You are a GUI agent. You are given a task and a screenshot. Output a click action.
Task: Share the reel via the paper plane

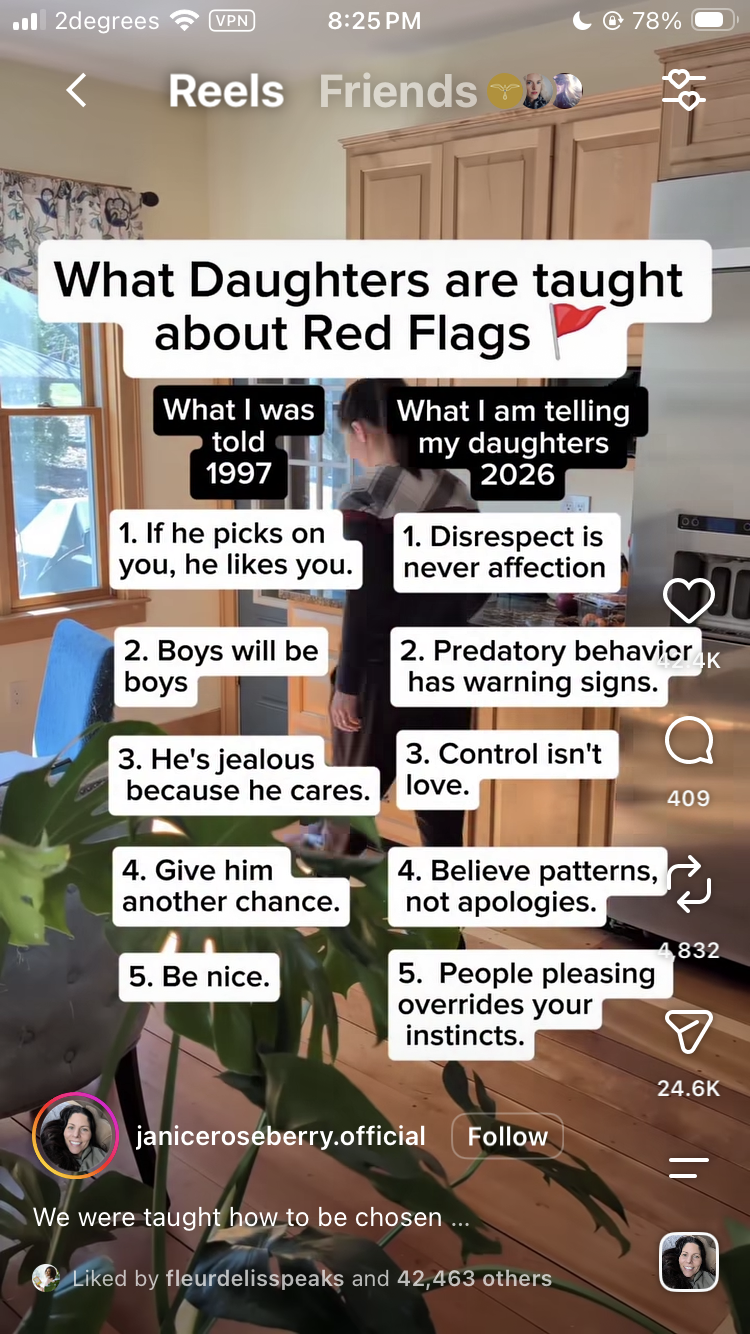click(689, 1031)
